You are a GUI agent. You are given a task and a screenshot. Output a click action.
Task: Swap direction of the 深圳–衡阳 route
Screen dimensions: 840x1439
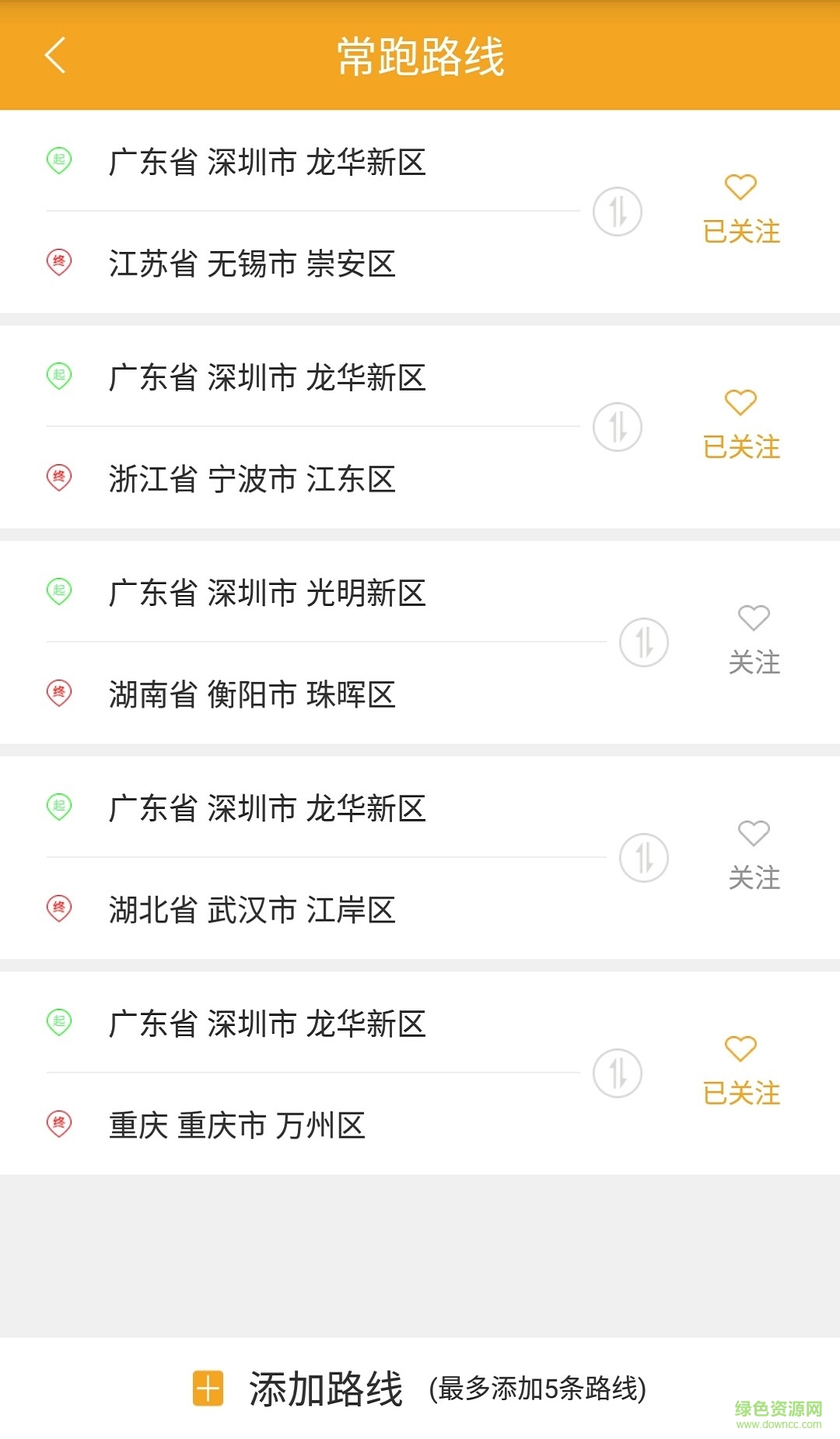tap(642, 643)
